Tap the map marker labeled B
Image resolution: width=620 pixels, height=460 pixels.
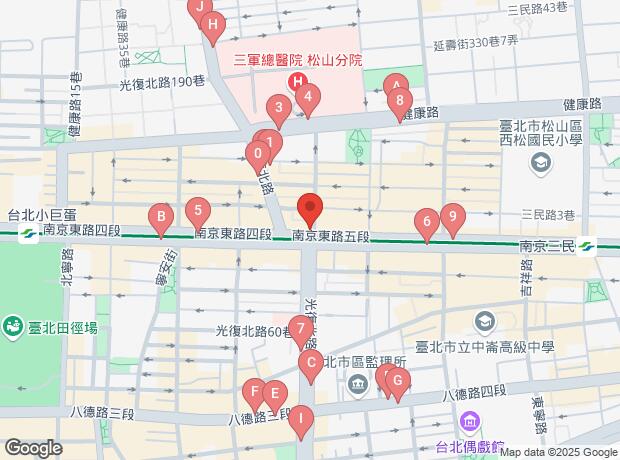tap(160, 217)
